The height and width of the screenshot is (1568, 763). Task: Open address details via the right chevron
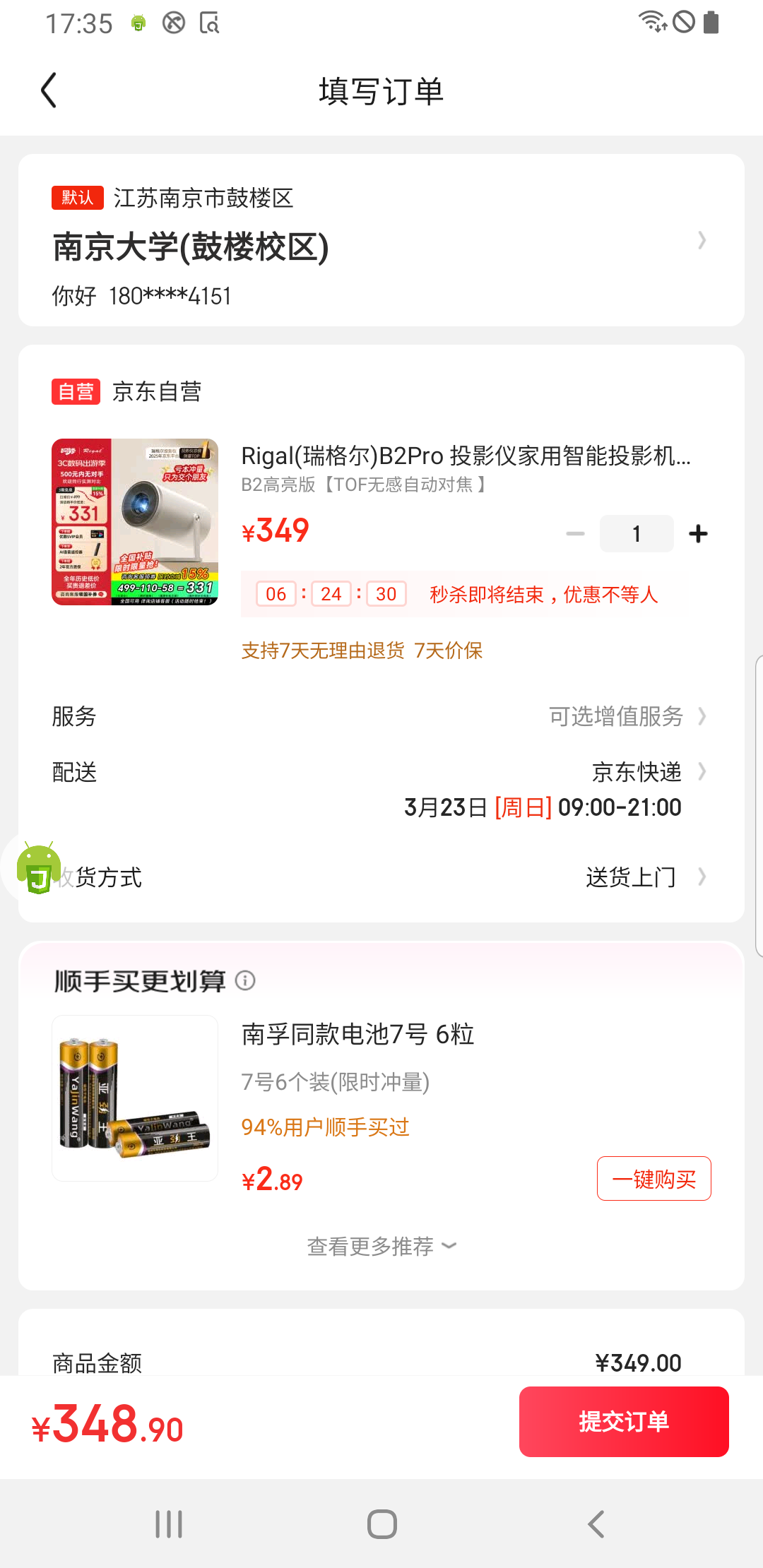pyautogui.click(x=702, y=240)
